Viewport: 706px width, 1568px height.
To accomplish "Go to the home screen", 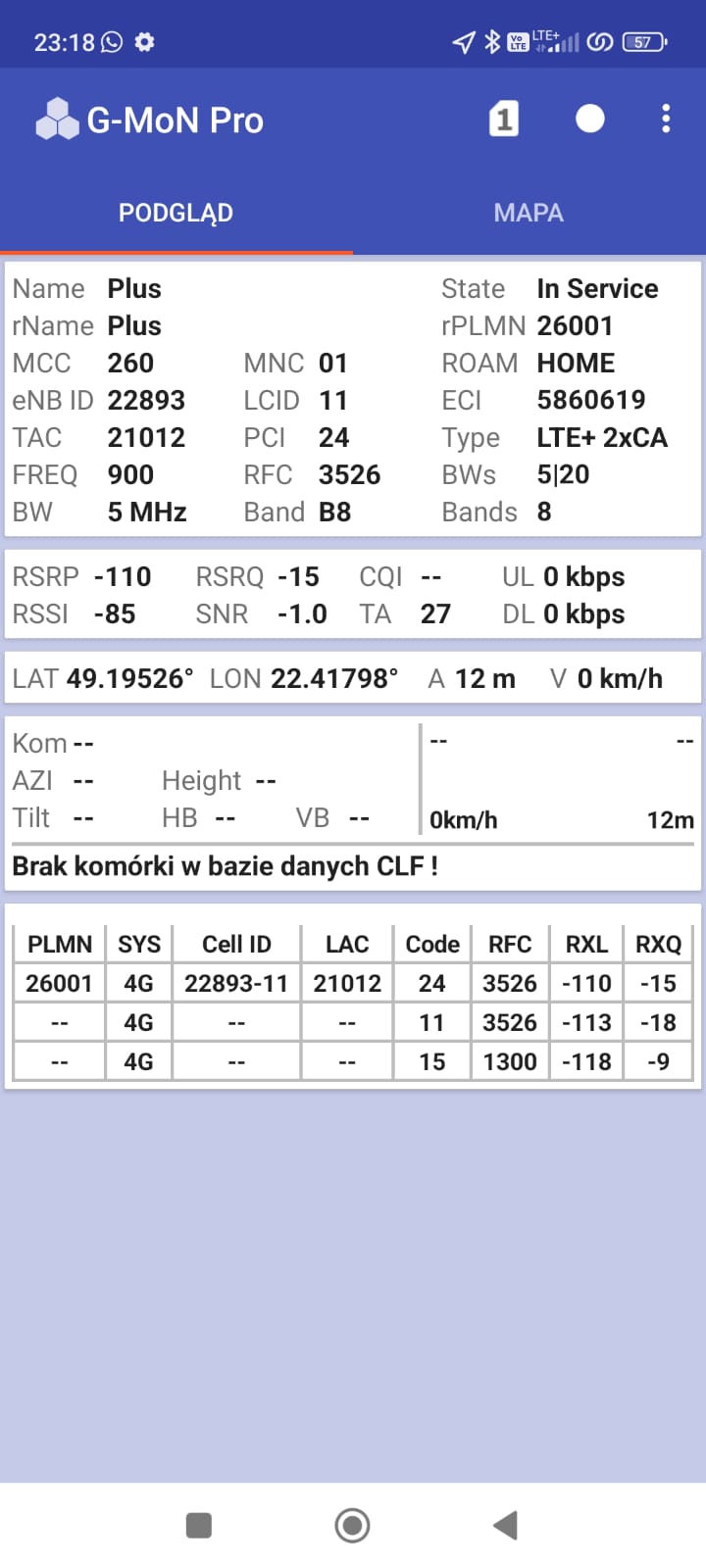I will (352, 1525).
